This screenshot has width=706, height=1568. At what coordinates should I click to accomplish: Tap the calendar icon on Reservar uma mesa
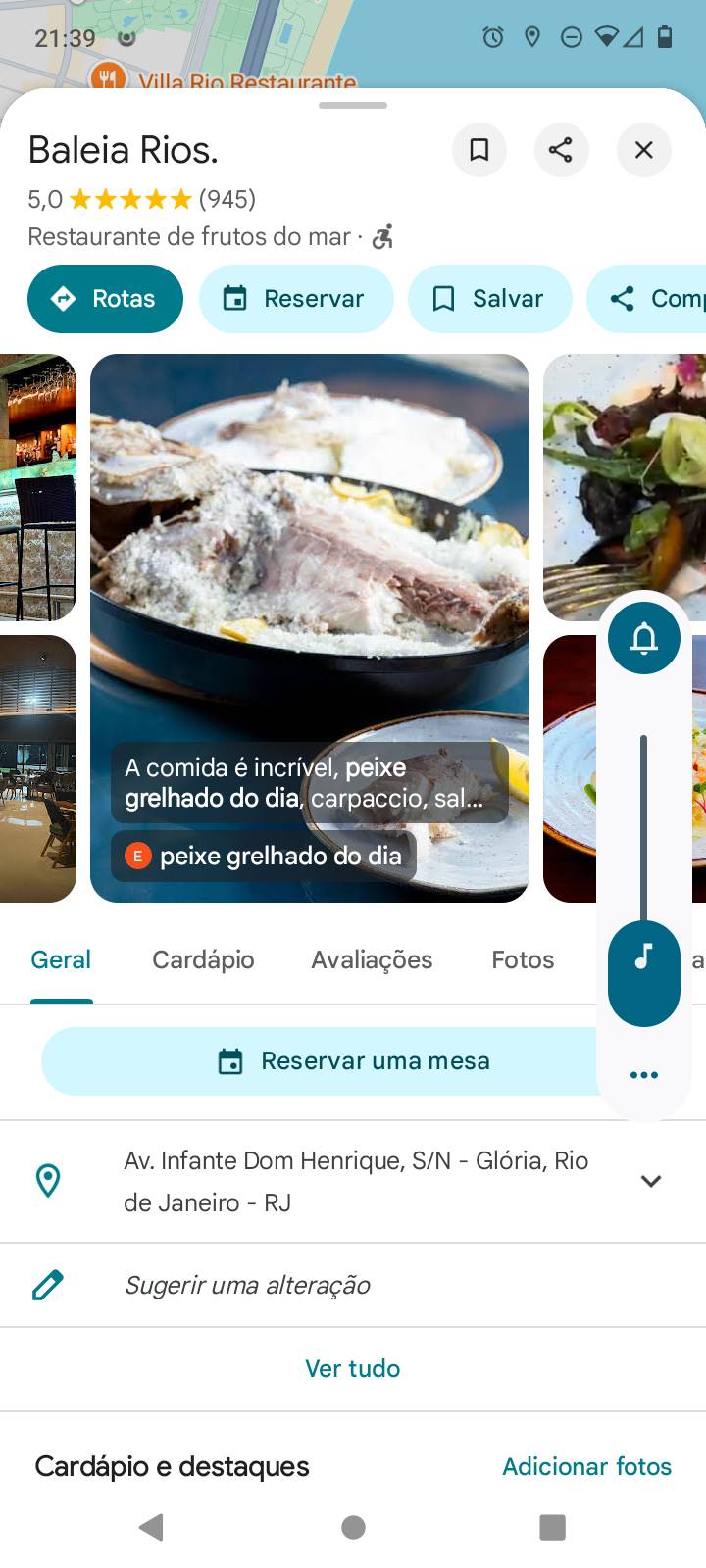tap(230, 1059)
